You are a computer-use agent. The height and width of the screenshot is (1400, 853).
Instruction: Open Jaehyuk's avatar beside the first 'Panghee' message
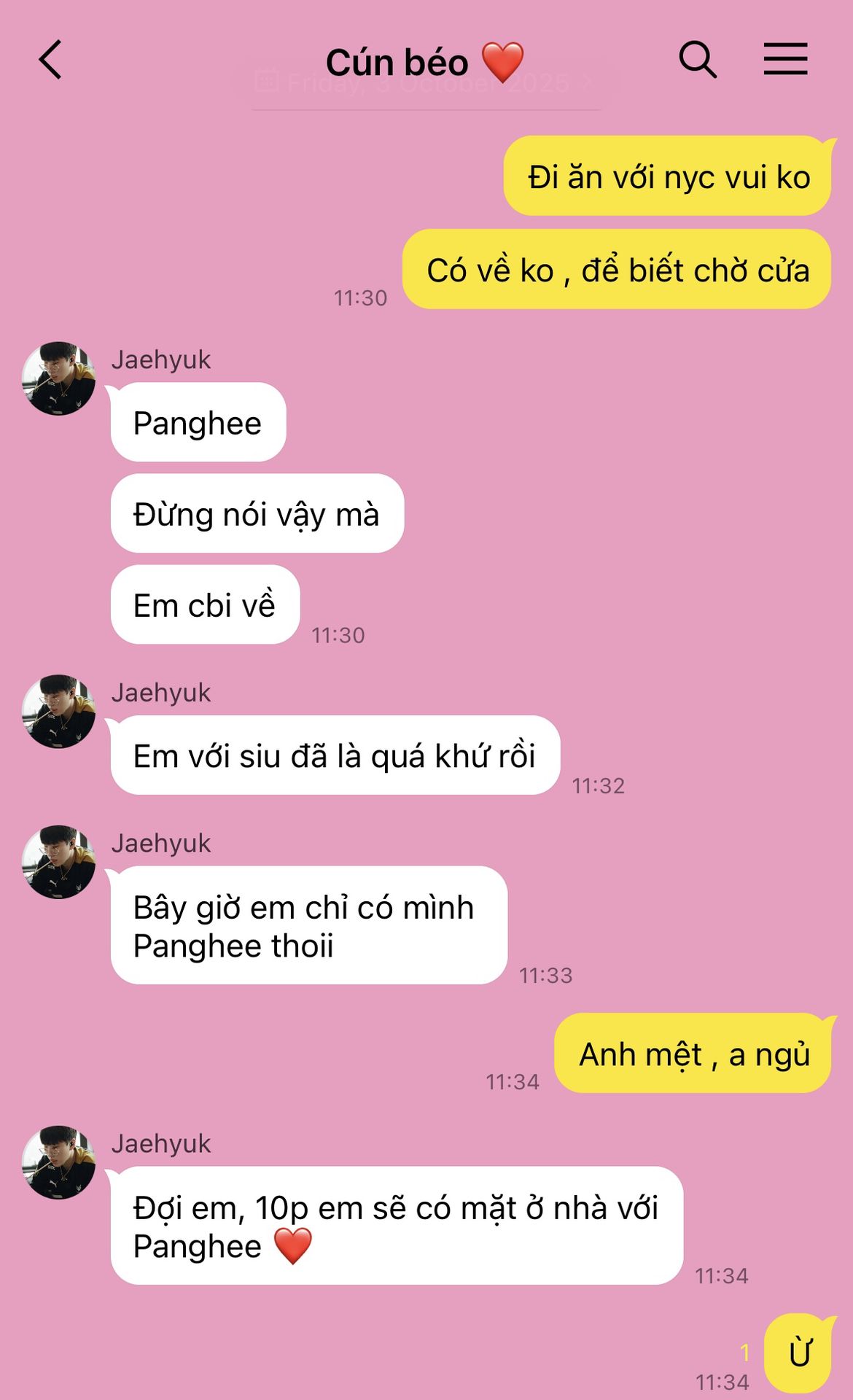59,378
